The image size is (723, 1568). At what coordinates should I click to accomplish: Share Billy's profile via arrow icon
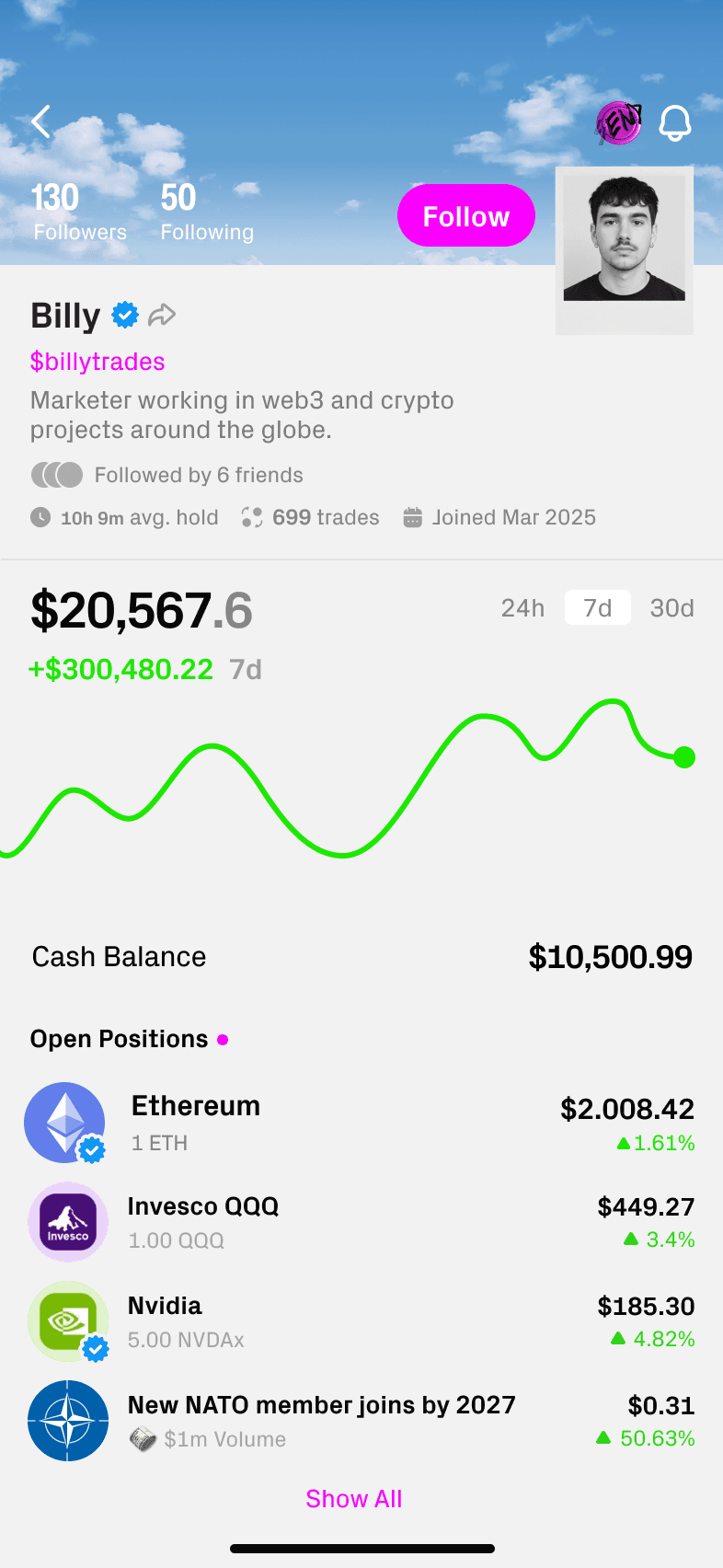coord(162,316)
